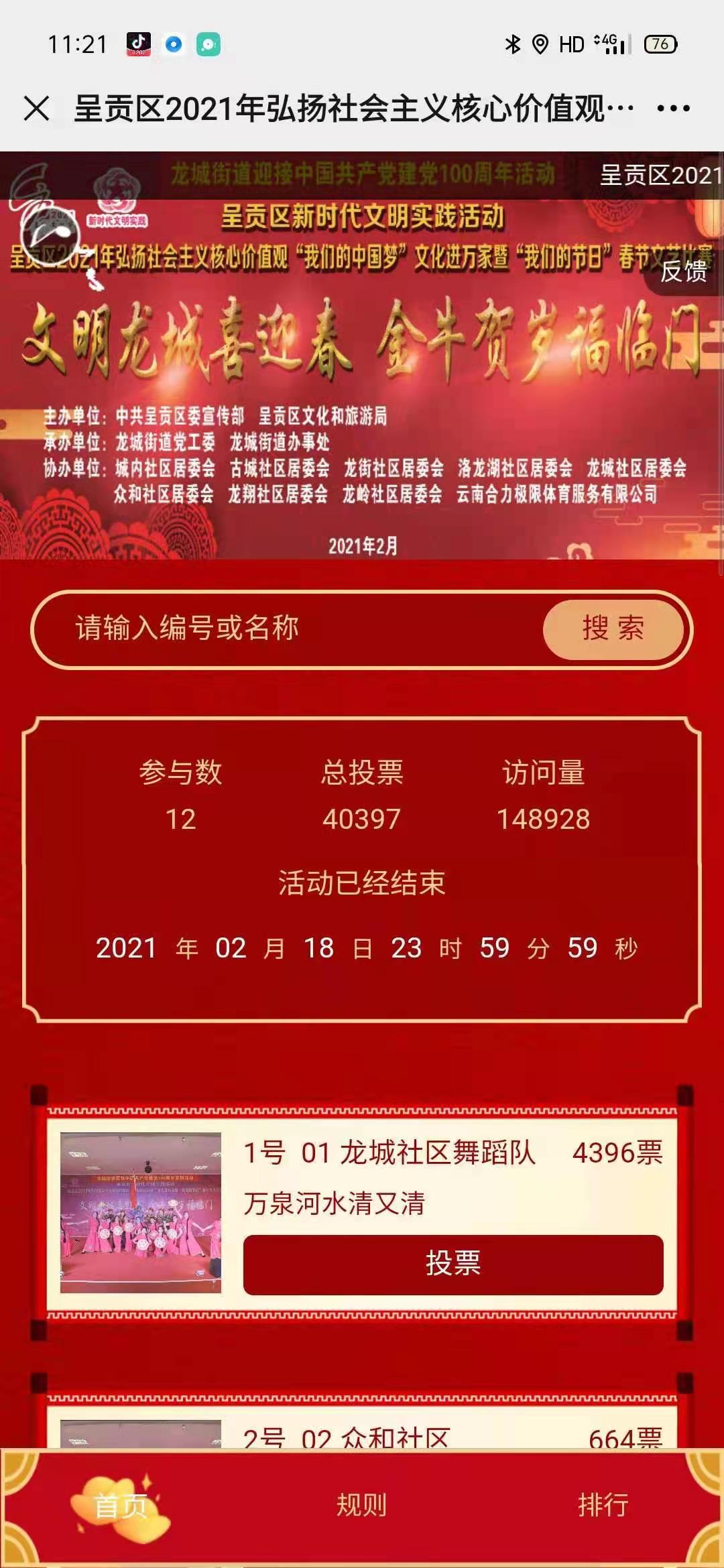The width and height of the screenshot is (724, 1568).
Task: Close the webpage with the X icon
Action: click(36, 108)
